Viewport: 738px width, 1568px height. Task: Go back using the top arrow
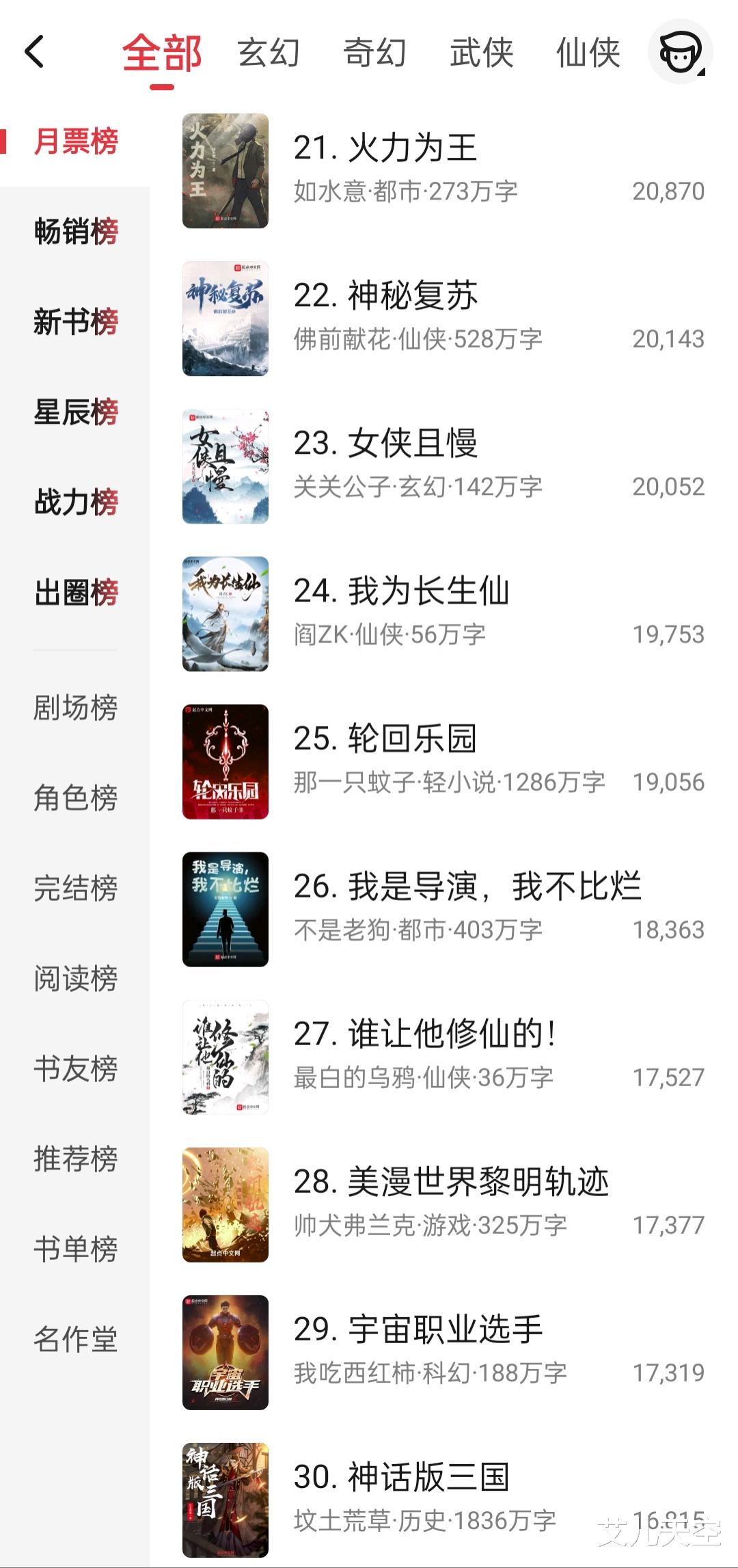pyautogui.click(x=34, y=52)
